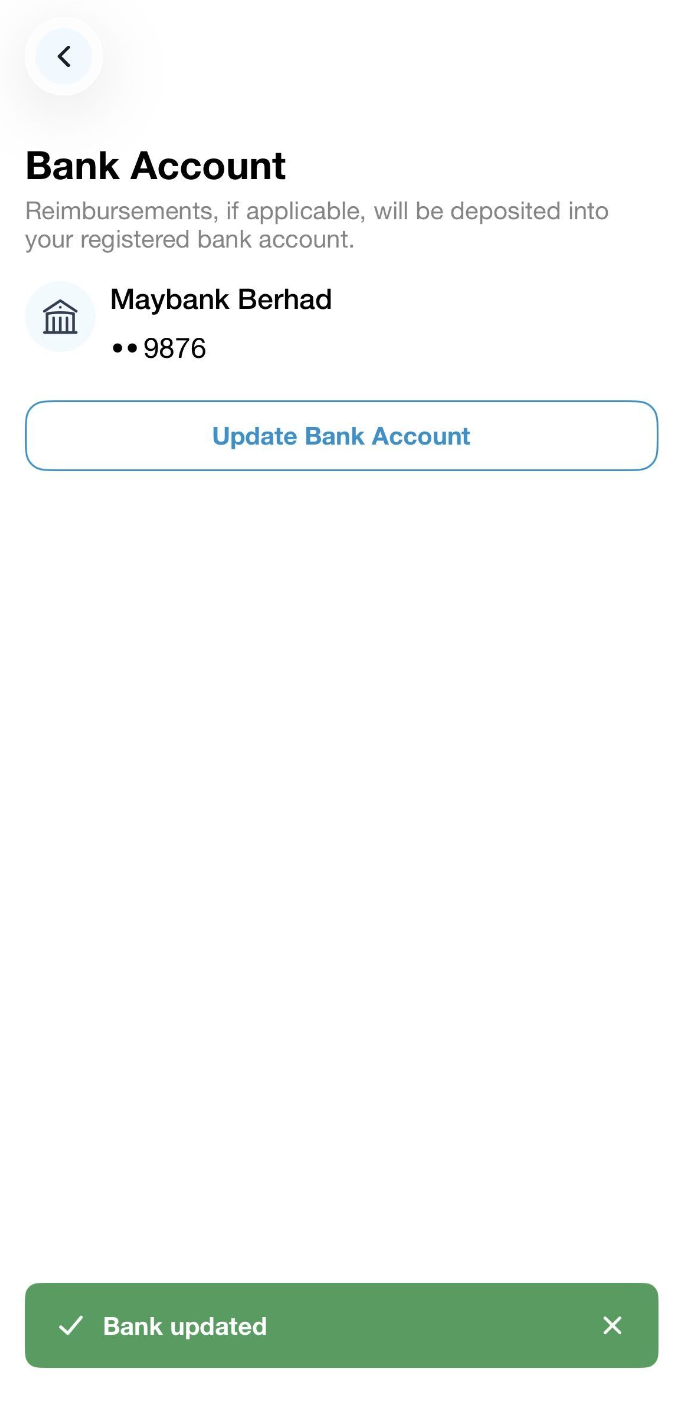
Task: Tap Update Bank Account button
Action: coord(341,436)
